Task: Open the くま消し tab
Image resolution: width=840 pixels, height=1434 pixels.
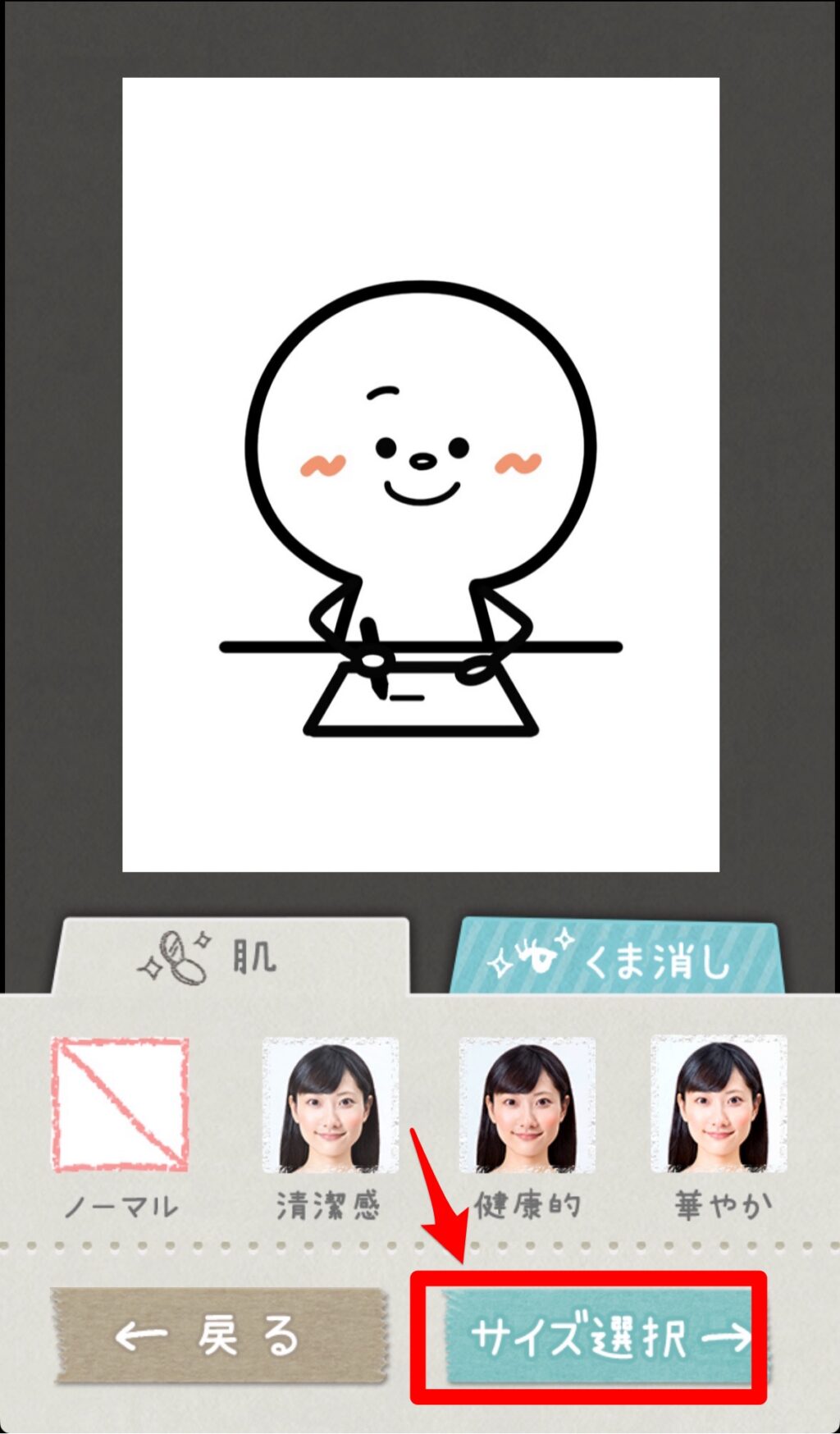Action: point(617,960)
